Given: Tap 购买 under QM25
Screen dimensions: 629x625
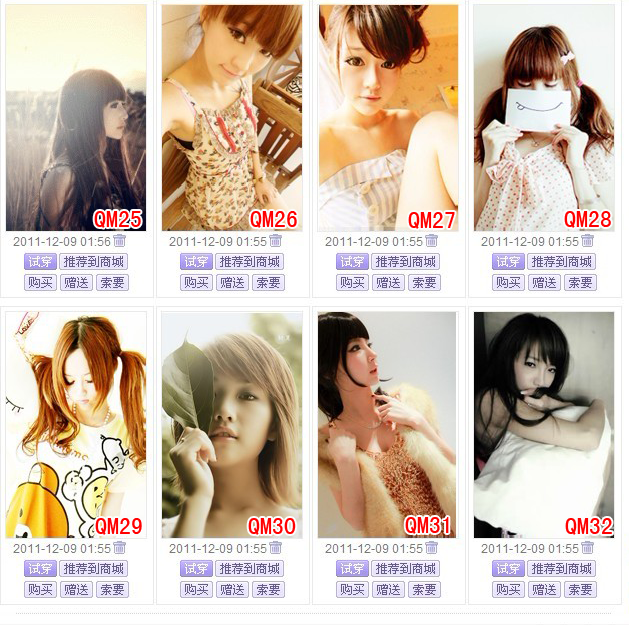Looking at the screenshot, I should coord(40,283).
